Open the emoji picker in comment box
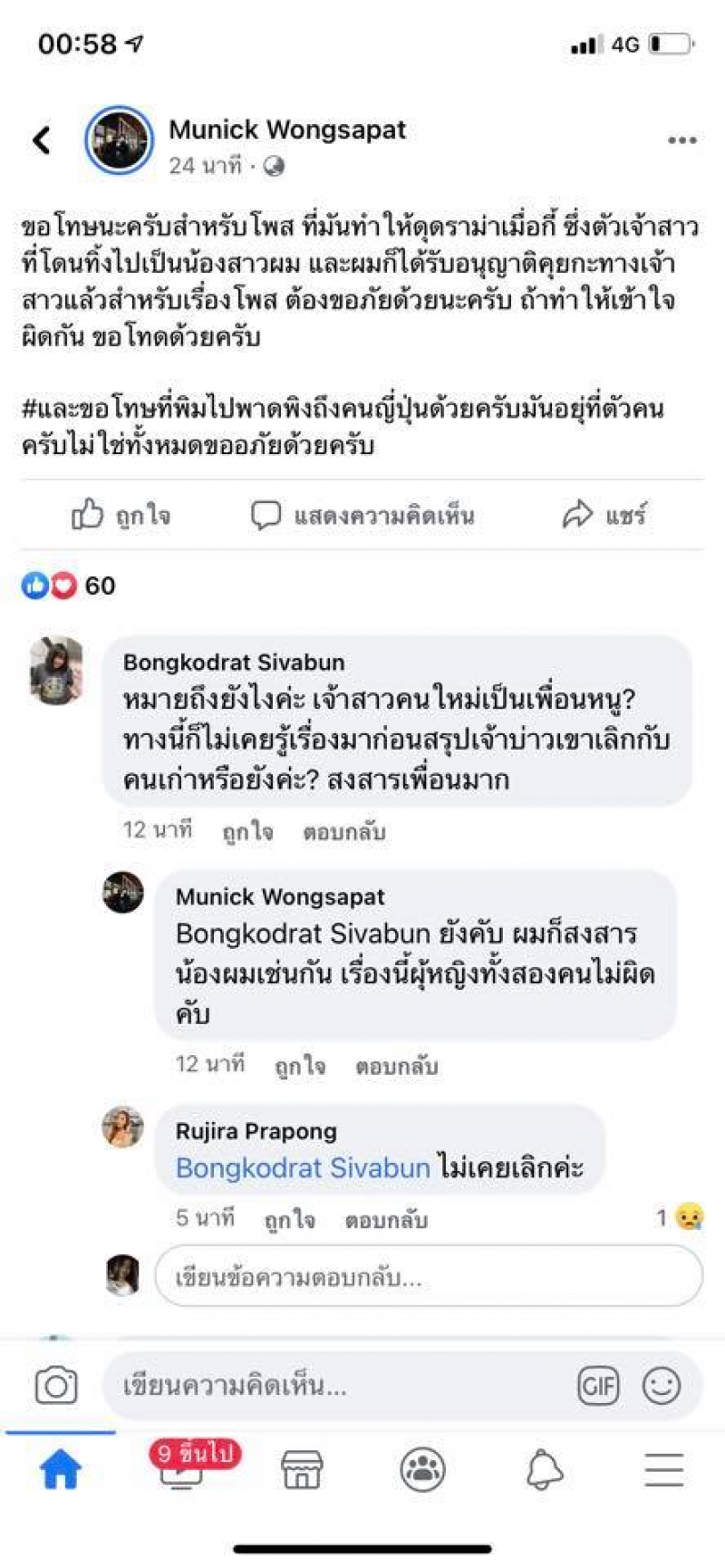The image size is (725, 1568). [662, 1386]
